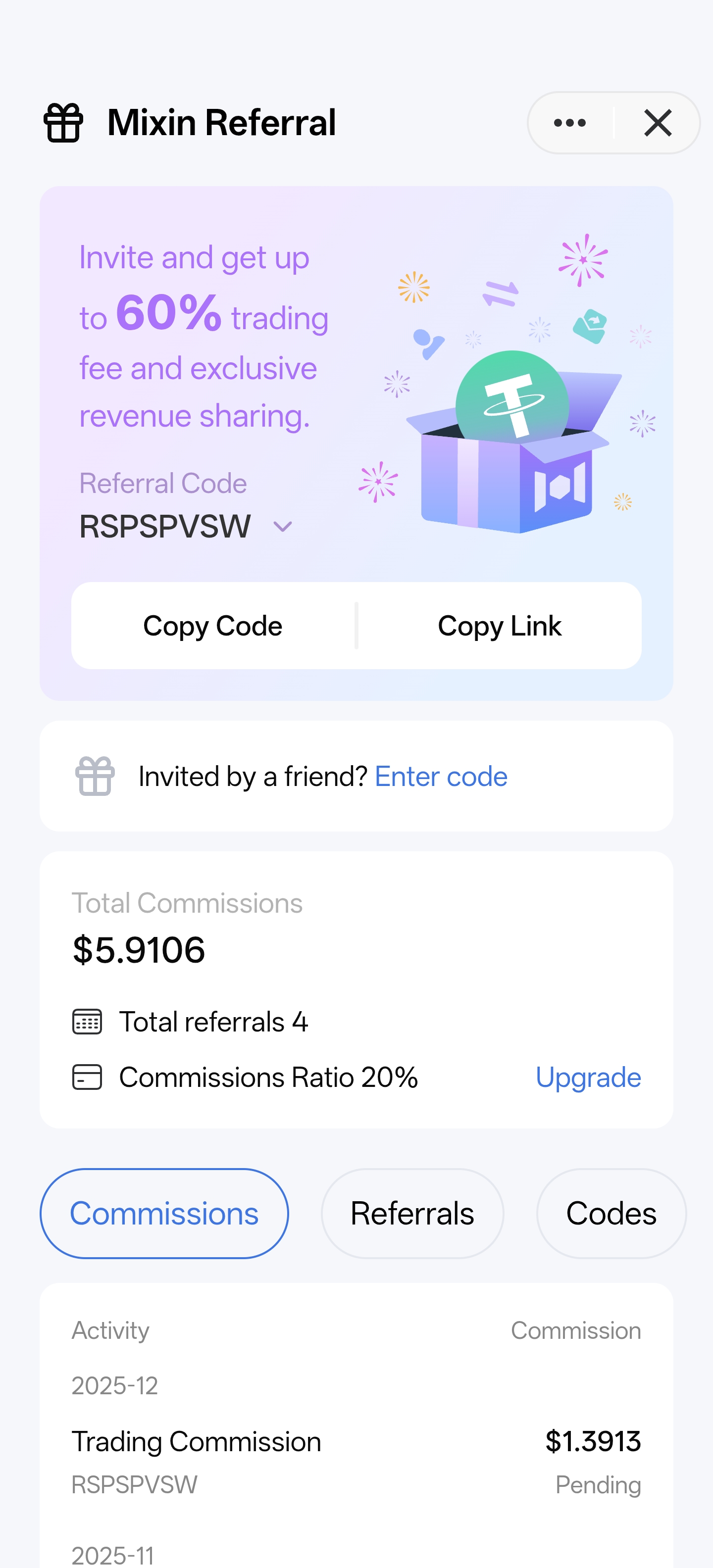Switch to the Codes tab
The height and width of the screenshot is (1568, 713).
pyautogui.click(x=611, y=1213)
